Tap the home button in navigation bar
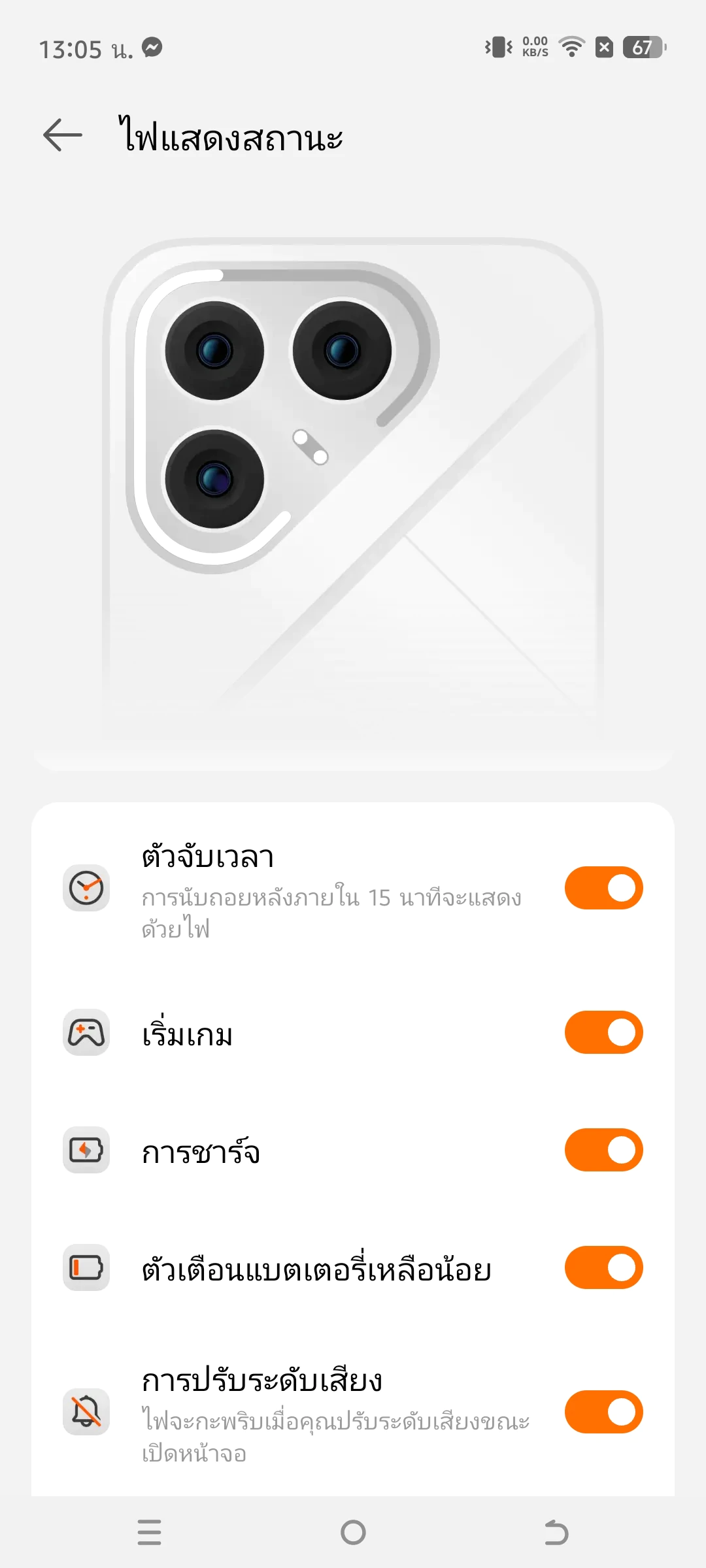Screen dimensions: 706x1568 click(353, 1532)
